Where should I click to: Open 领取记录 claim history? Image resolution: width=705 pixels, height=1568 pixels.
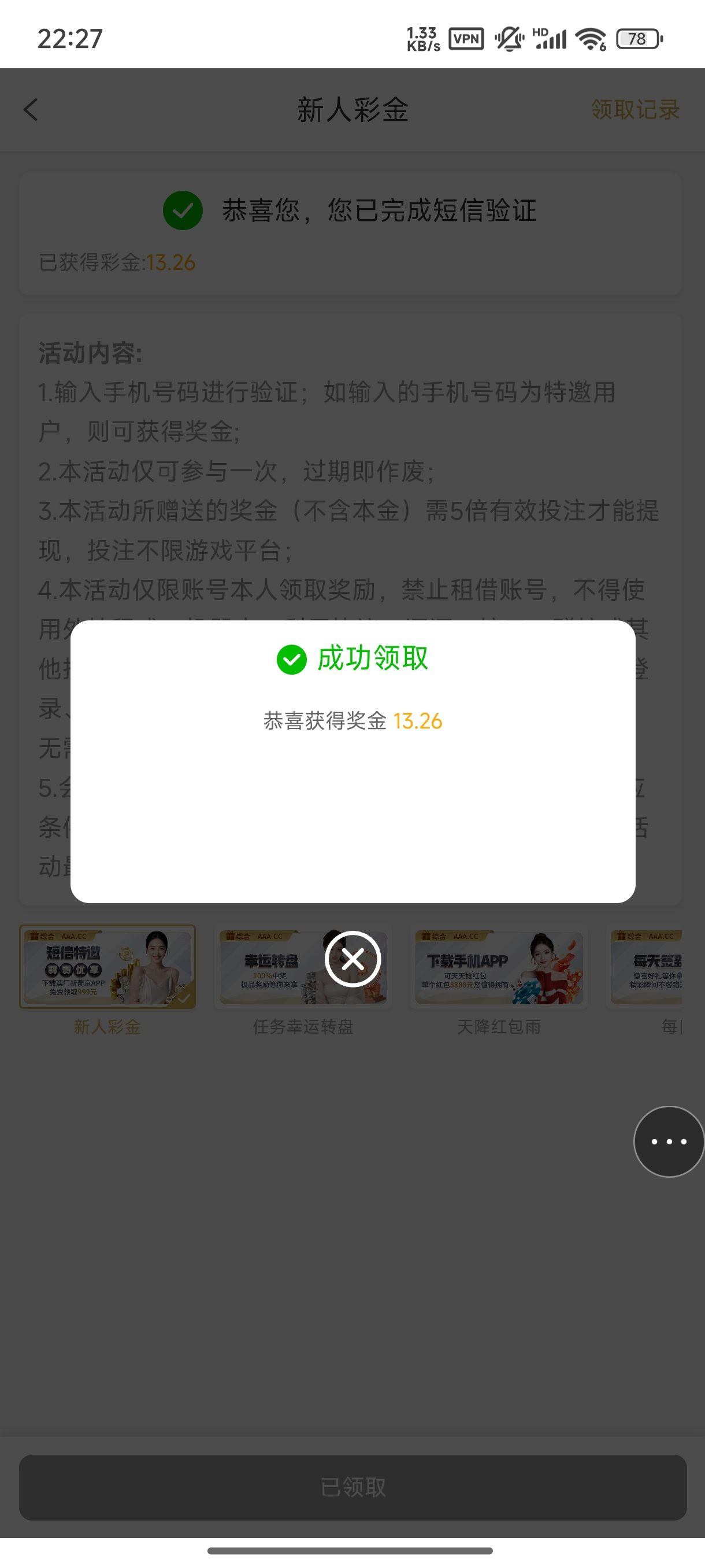(x=634, y=110)
